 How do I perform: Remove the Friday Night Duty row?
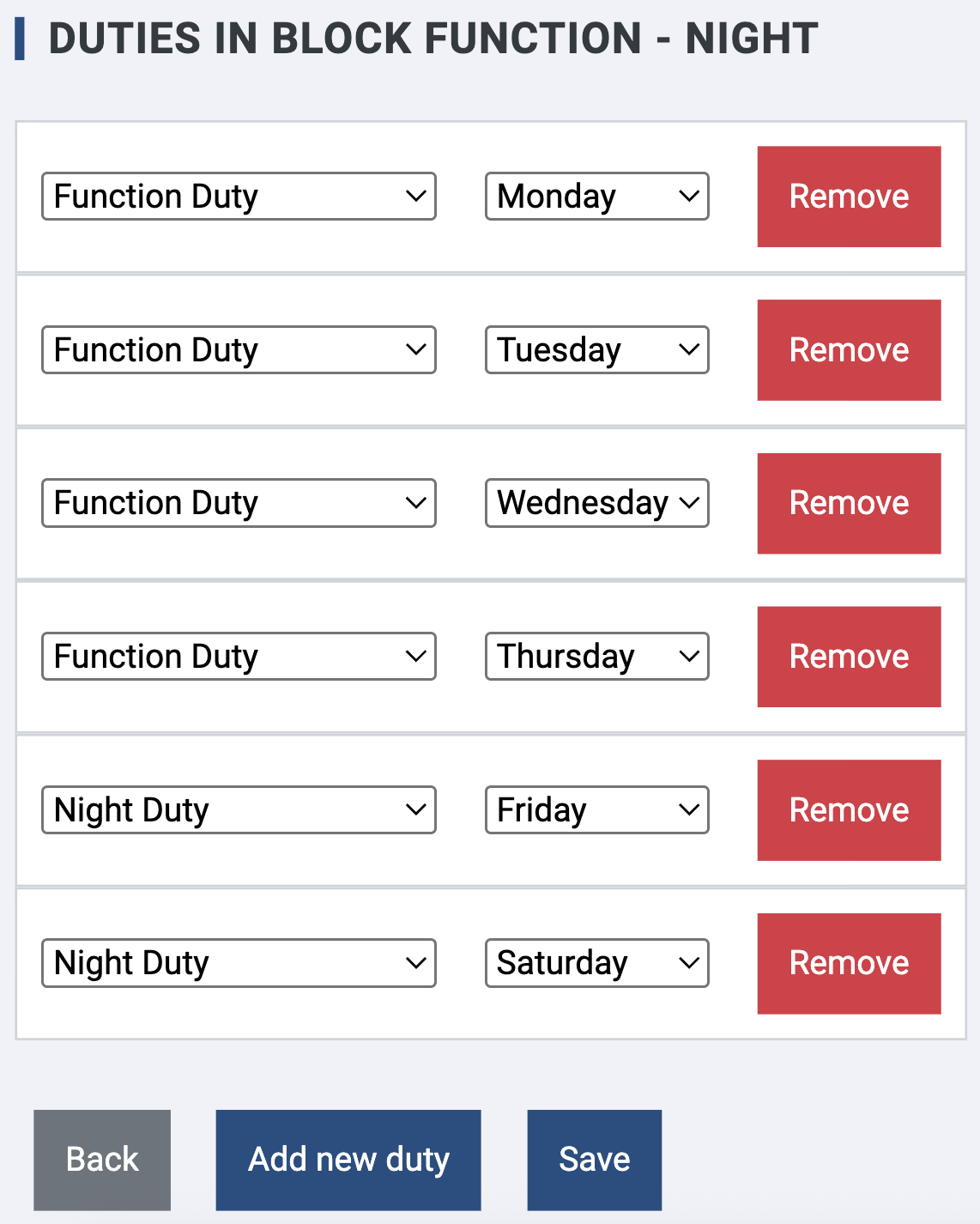[x=849, y=809]
